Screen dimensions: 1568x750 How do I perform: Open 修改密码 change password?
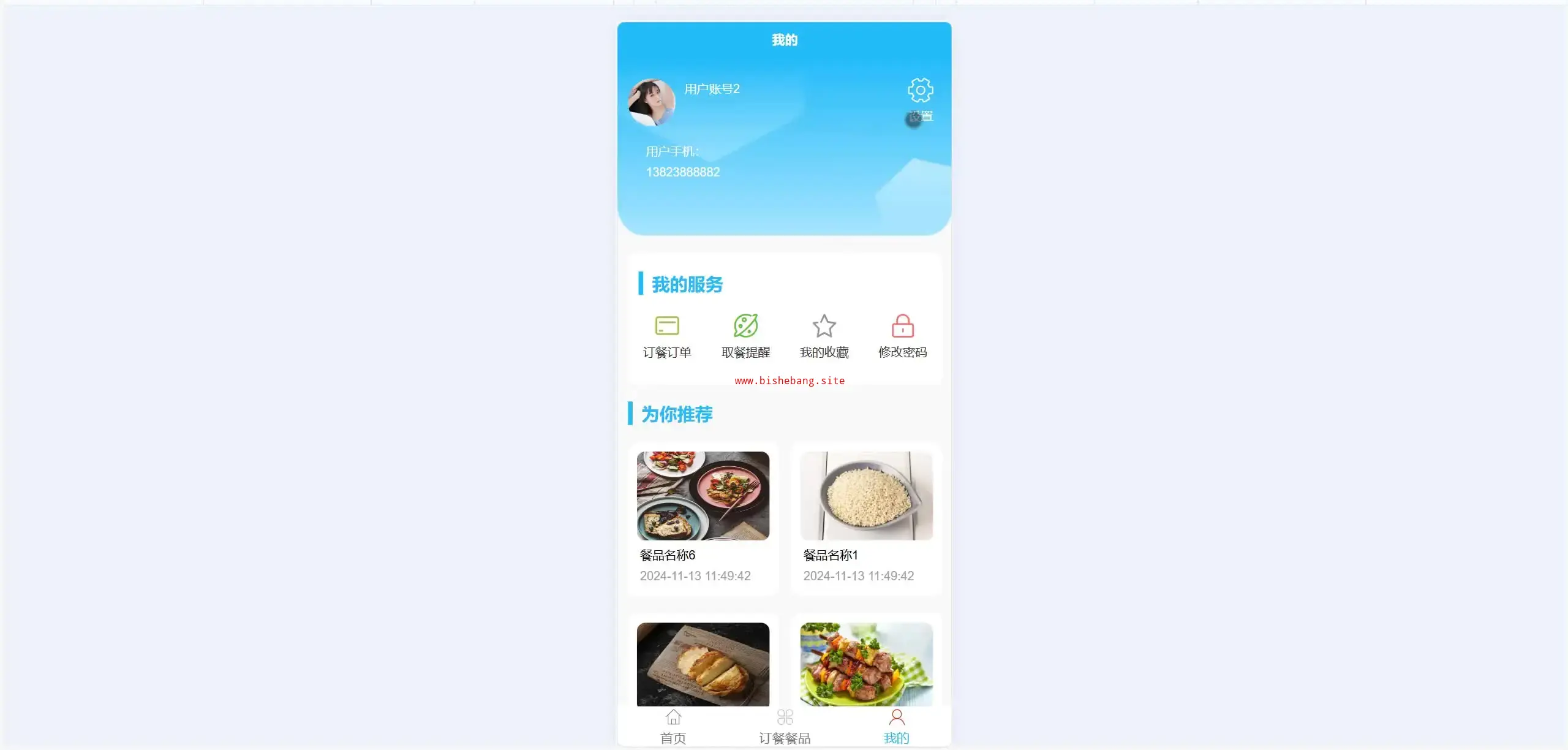[x=902, y=336]
